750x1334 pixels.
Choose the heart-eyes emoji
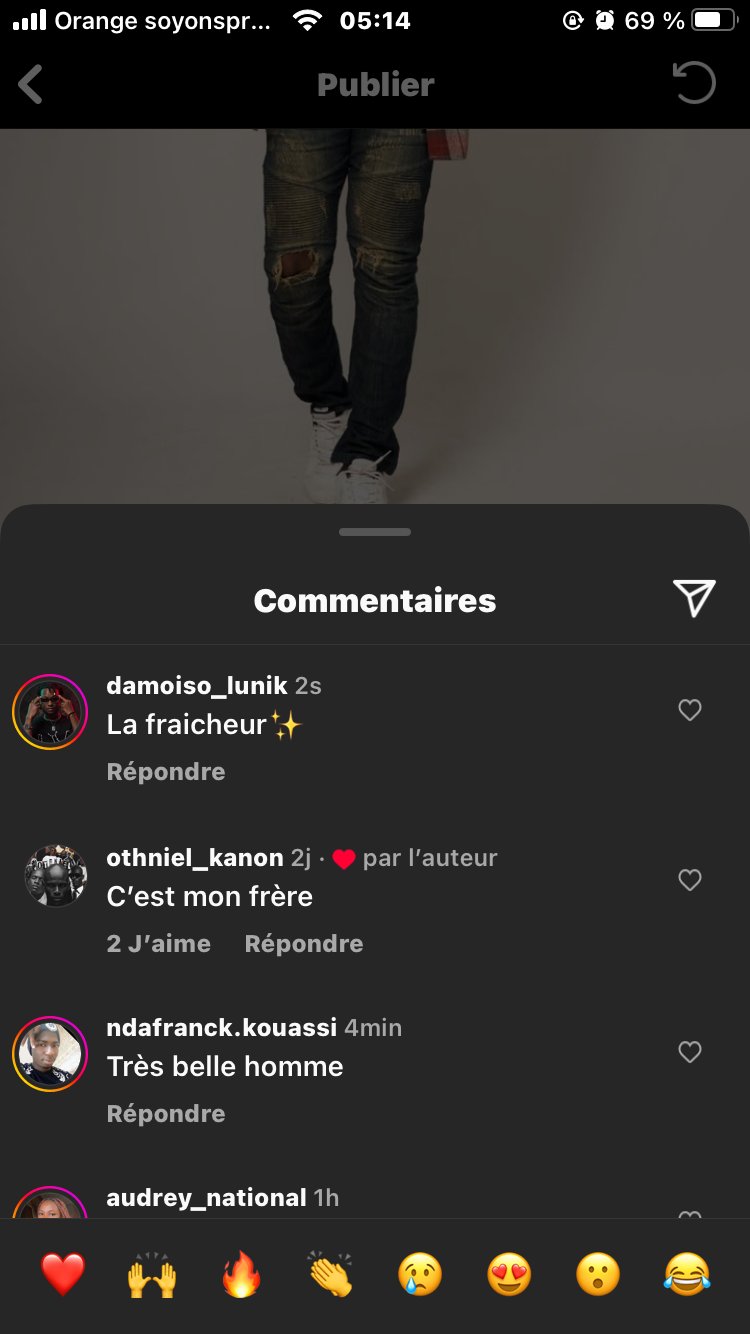[509, 1276]
